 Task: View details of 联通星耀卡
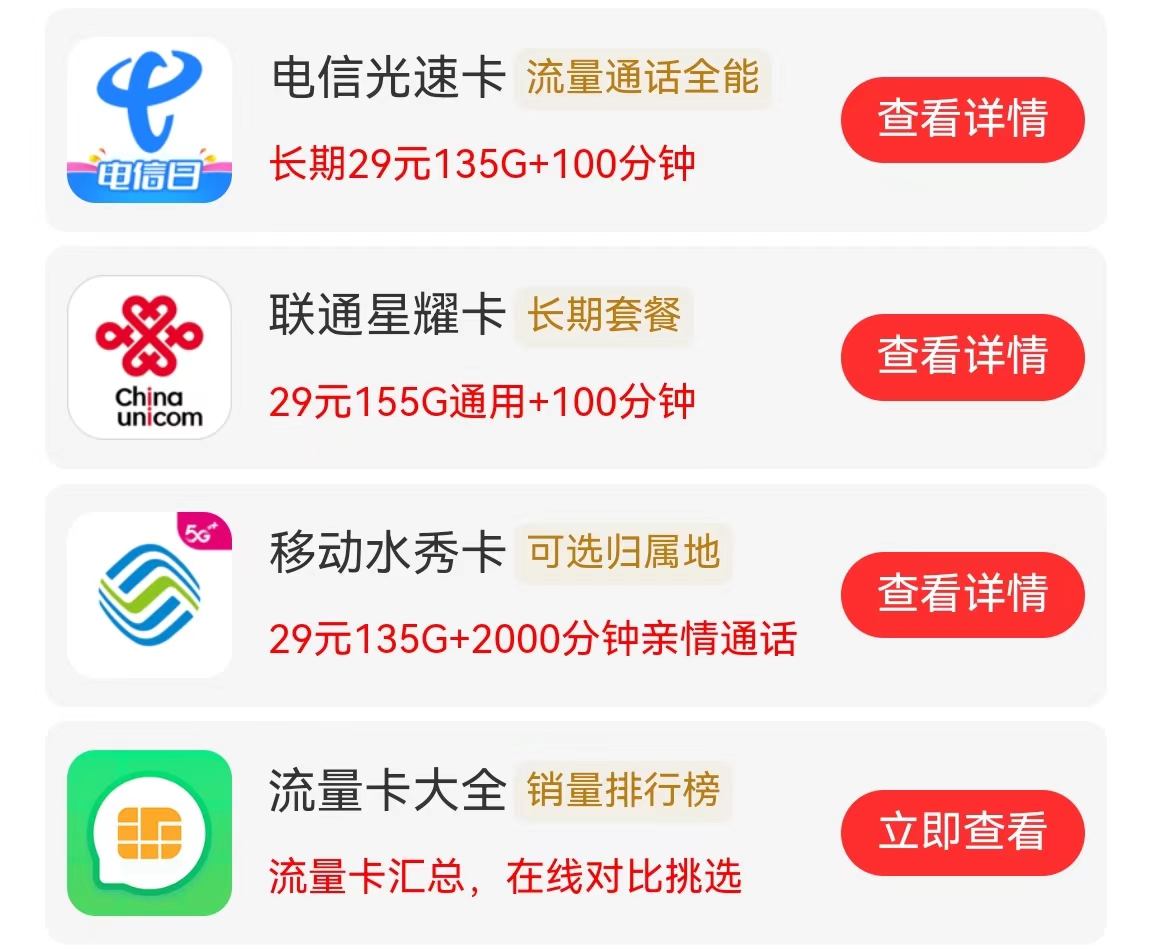click(962, 357)
